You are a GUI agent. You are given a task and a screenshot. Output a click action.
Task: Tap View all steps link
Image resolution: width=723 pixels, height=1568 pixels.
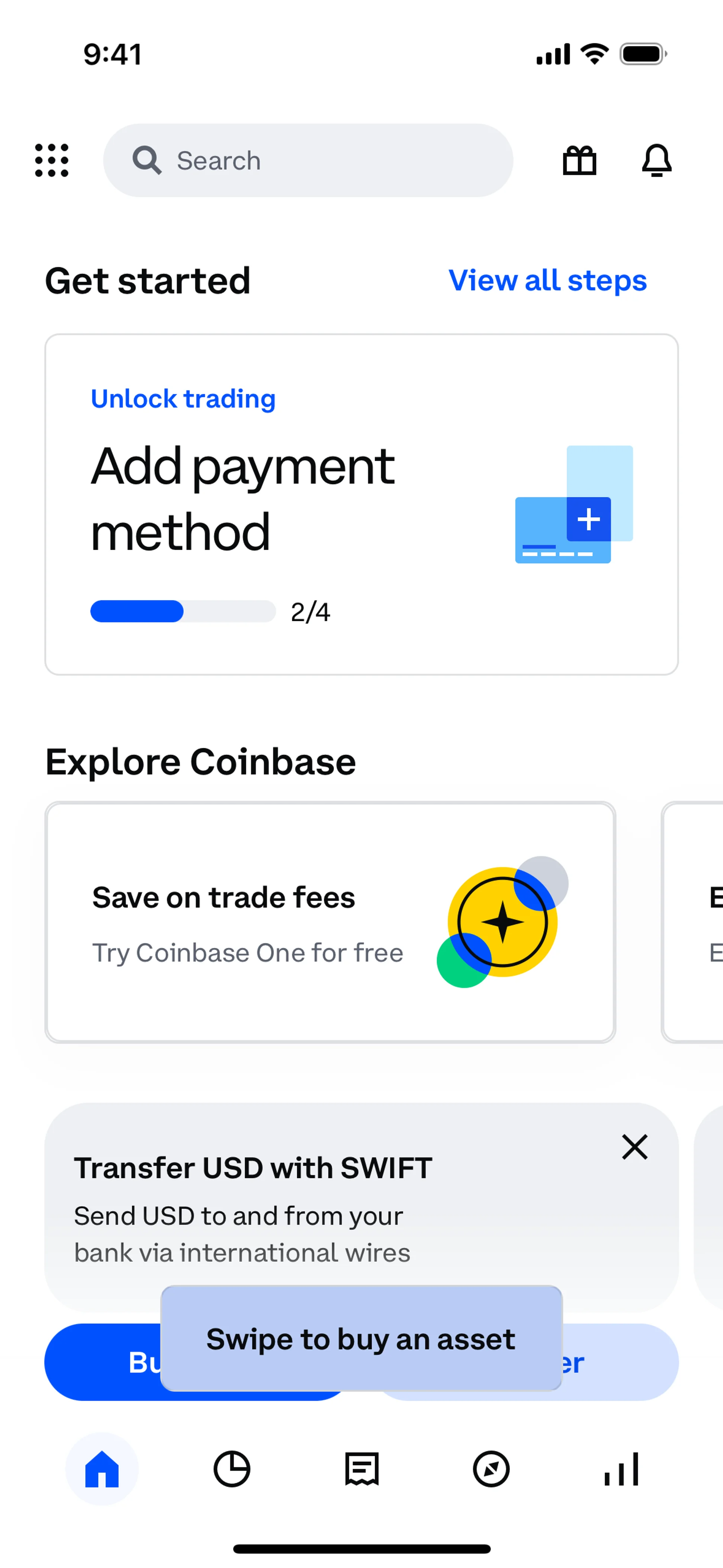click(547, 281)
